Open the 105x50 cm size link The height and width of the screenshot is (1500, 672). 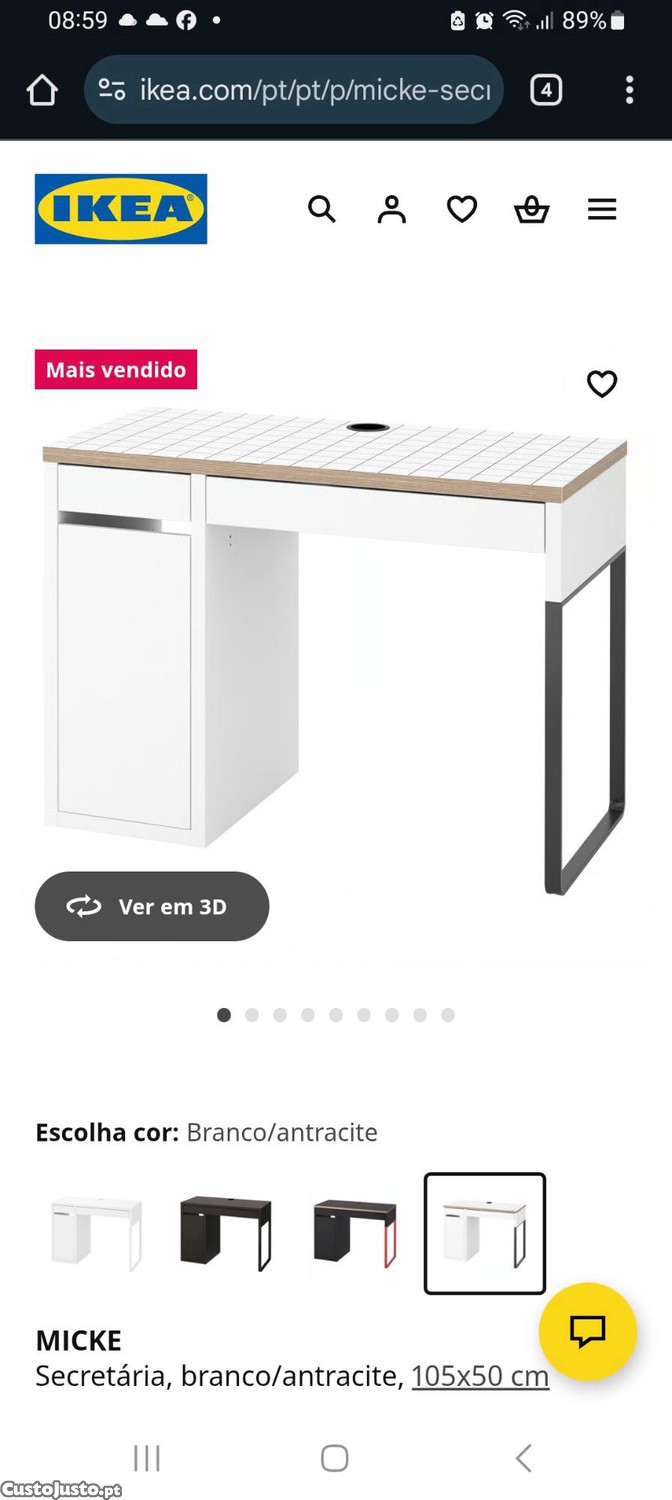coord(480,1376)
